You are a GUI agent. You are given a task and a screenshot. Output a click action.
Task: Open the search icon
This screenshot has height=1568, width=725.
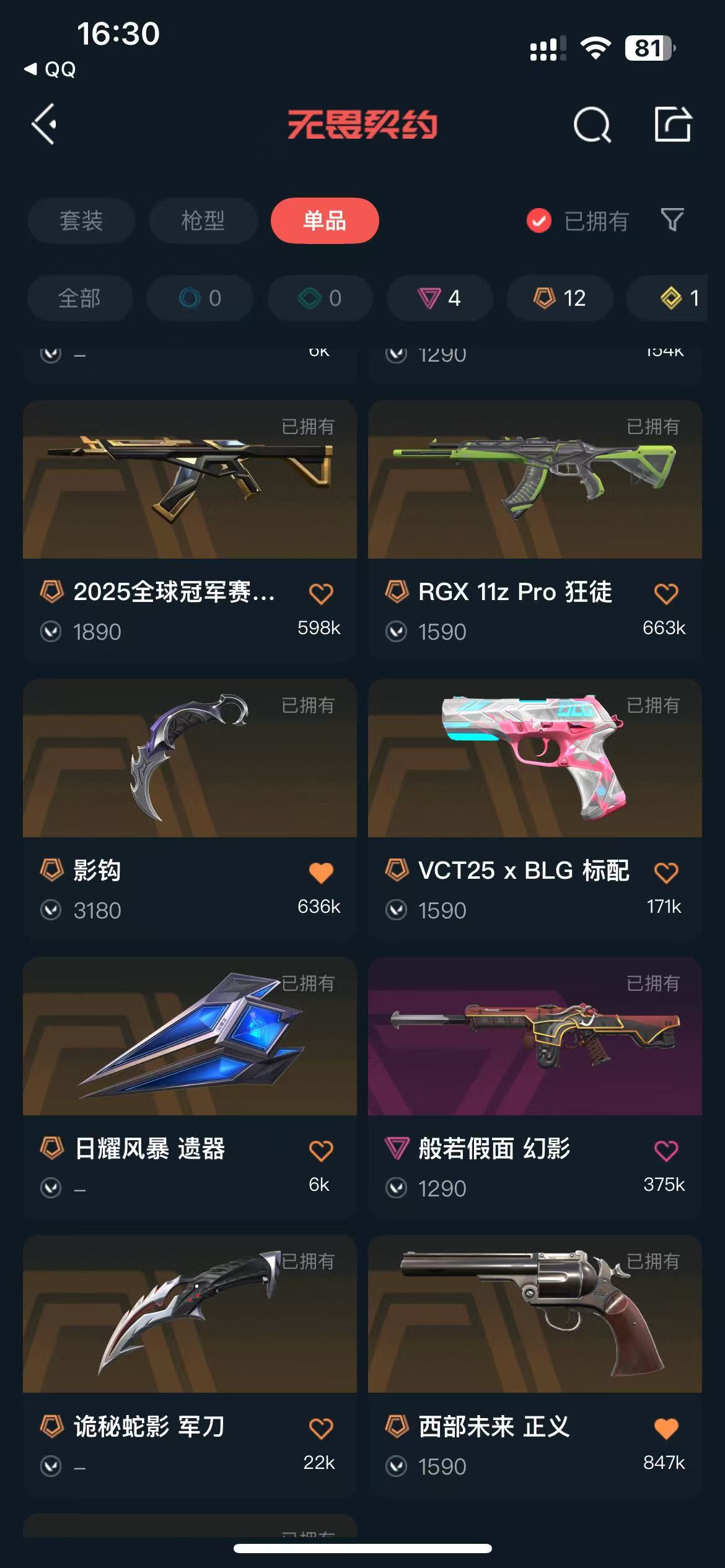592,124
